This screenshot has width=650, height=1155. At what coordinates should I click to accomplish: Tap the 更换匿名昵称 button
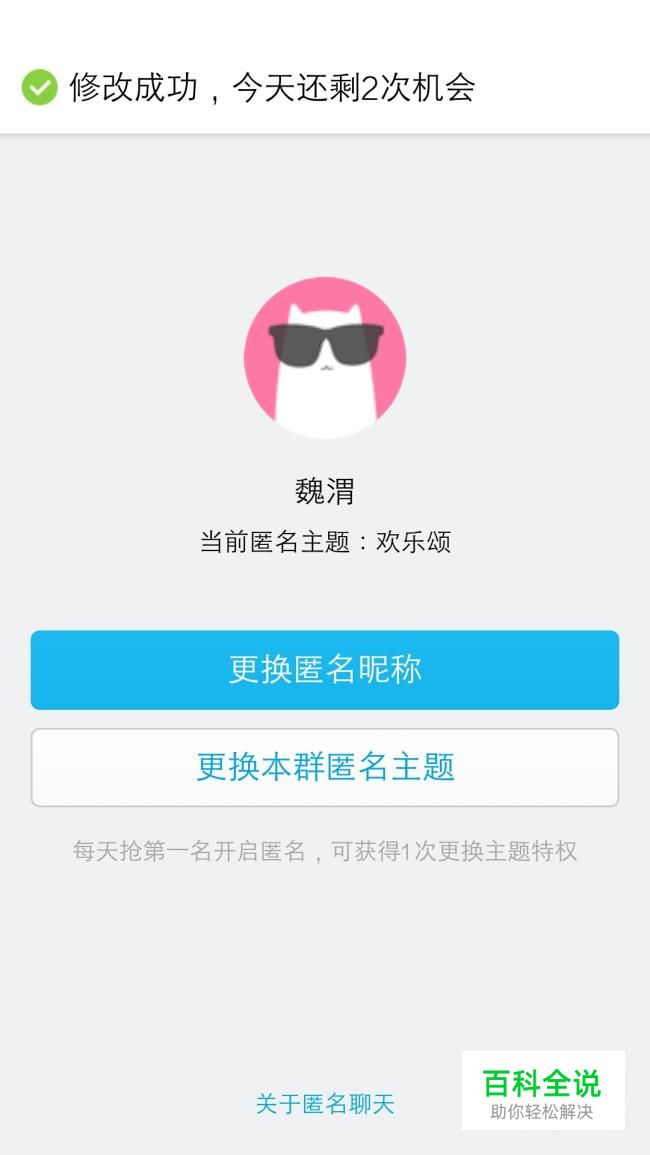coord(324,670)
